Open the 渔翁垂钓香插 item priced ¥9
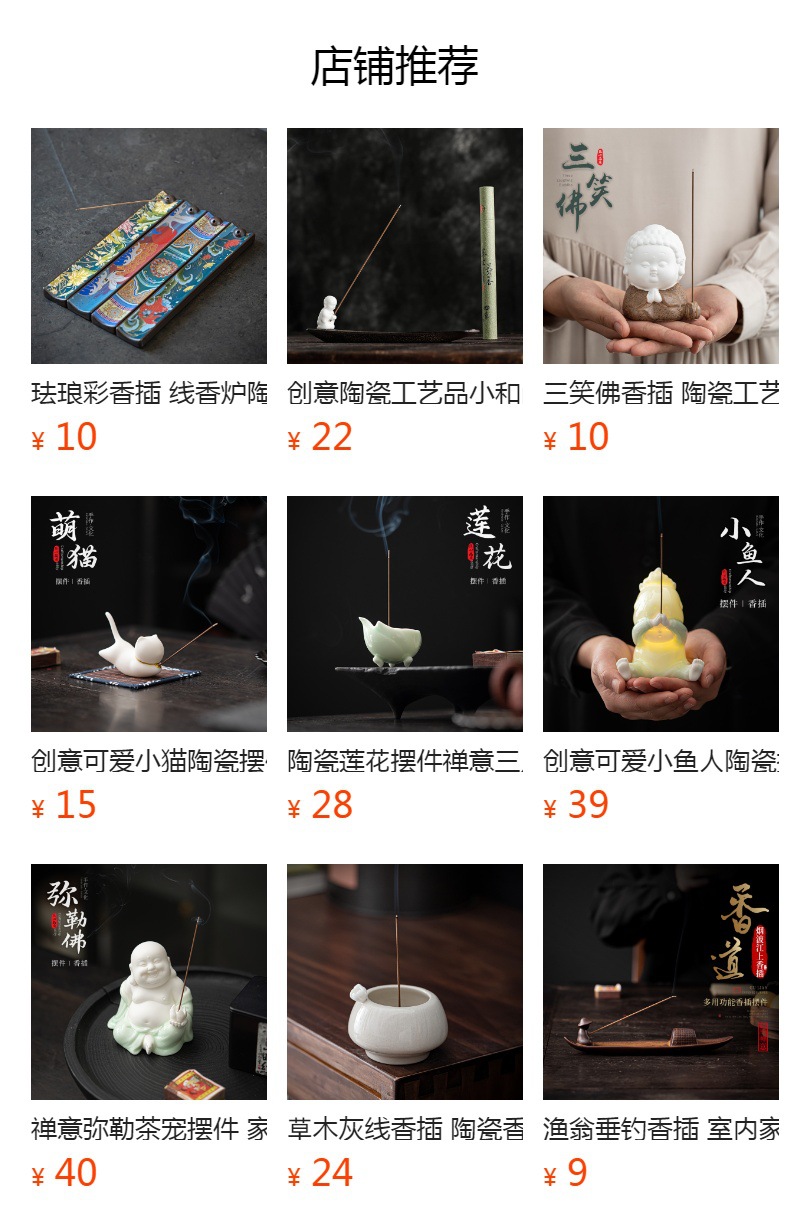Screen dimensions: 790x1232 coord(661,1028)
